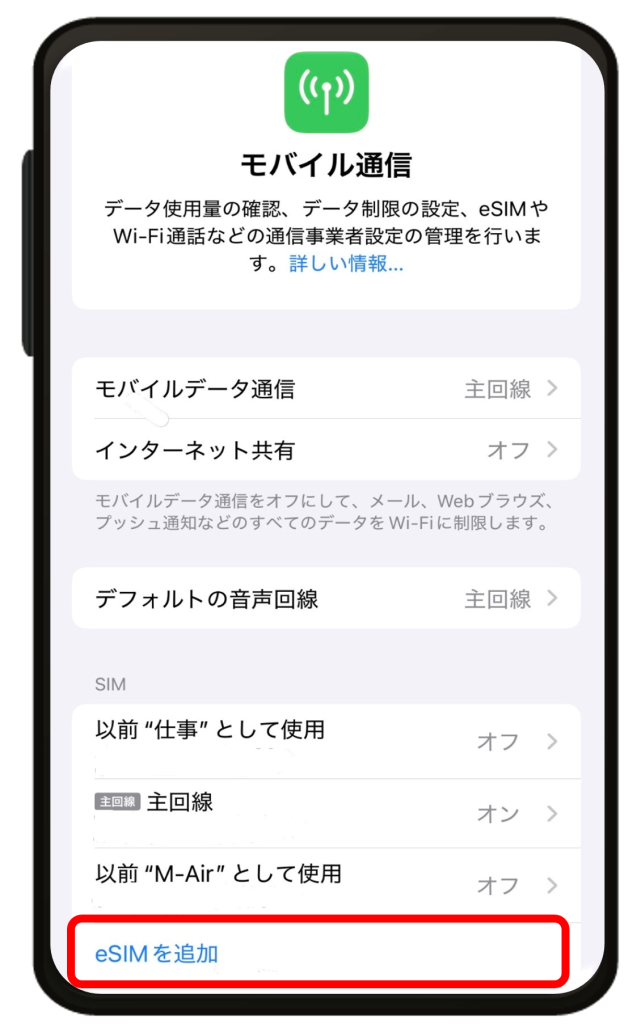The width and height of the screenshot is (637, 1024).
Task: Open モバイルデータ通信 settings
Action: 326,389
